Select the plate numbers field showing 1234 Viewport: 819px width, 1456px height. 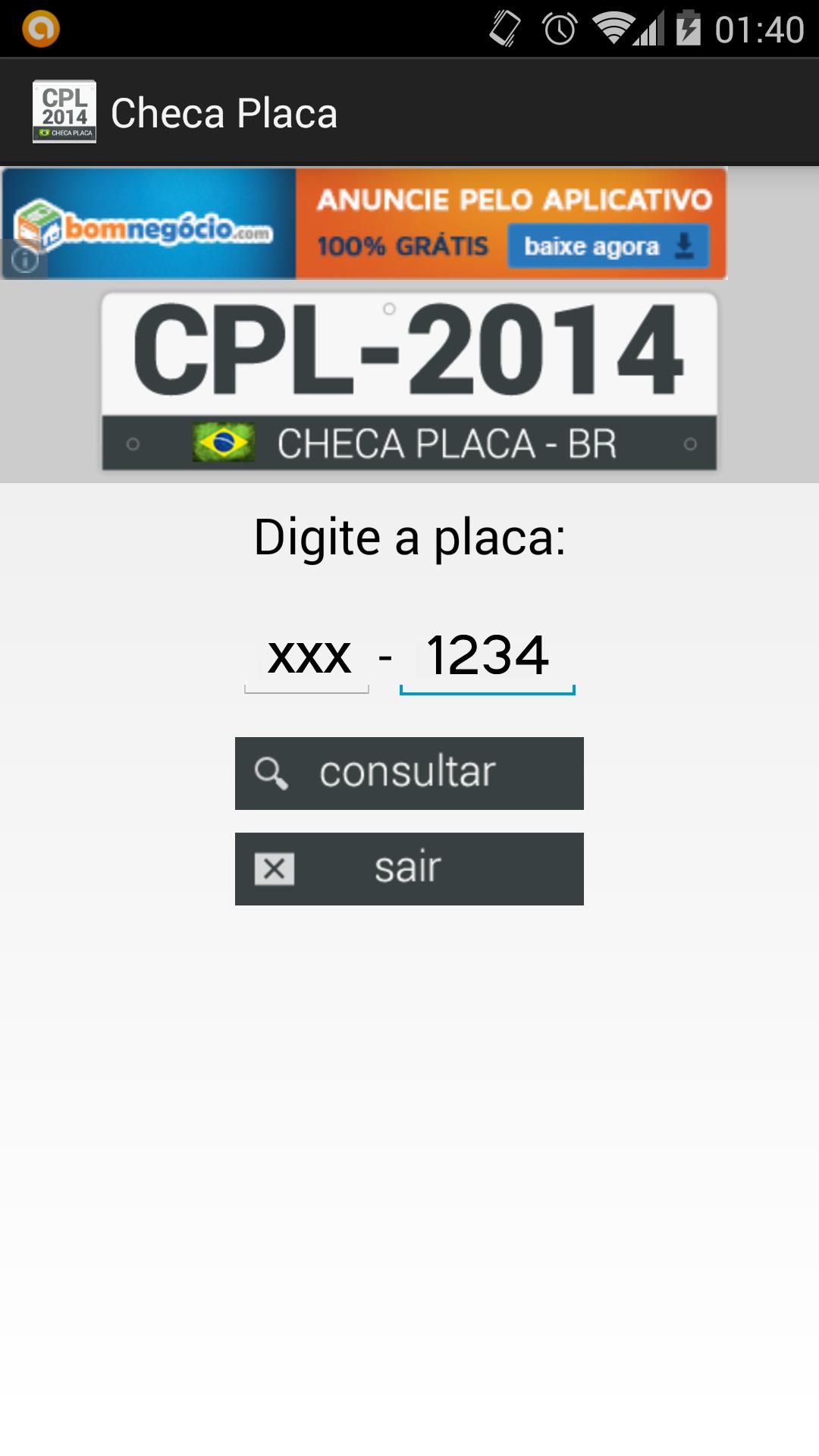487,657
